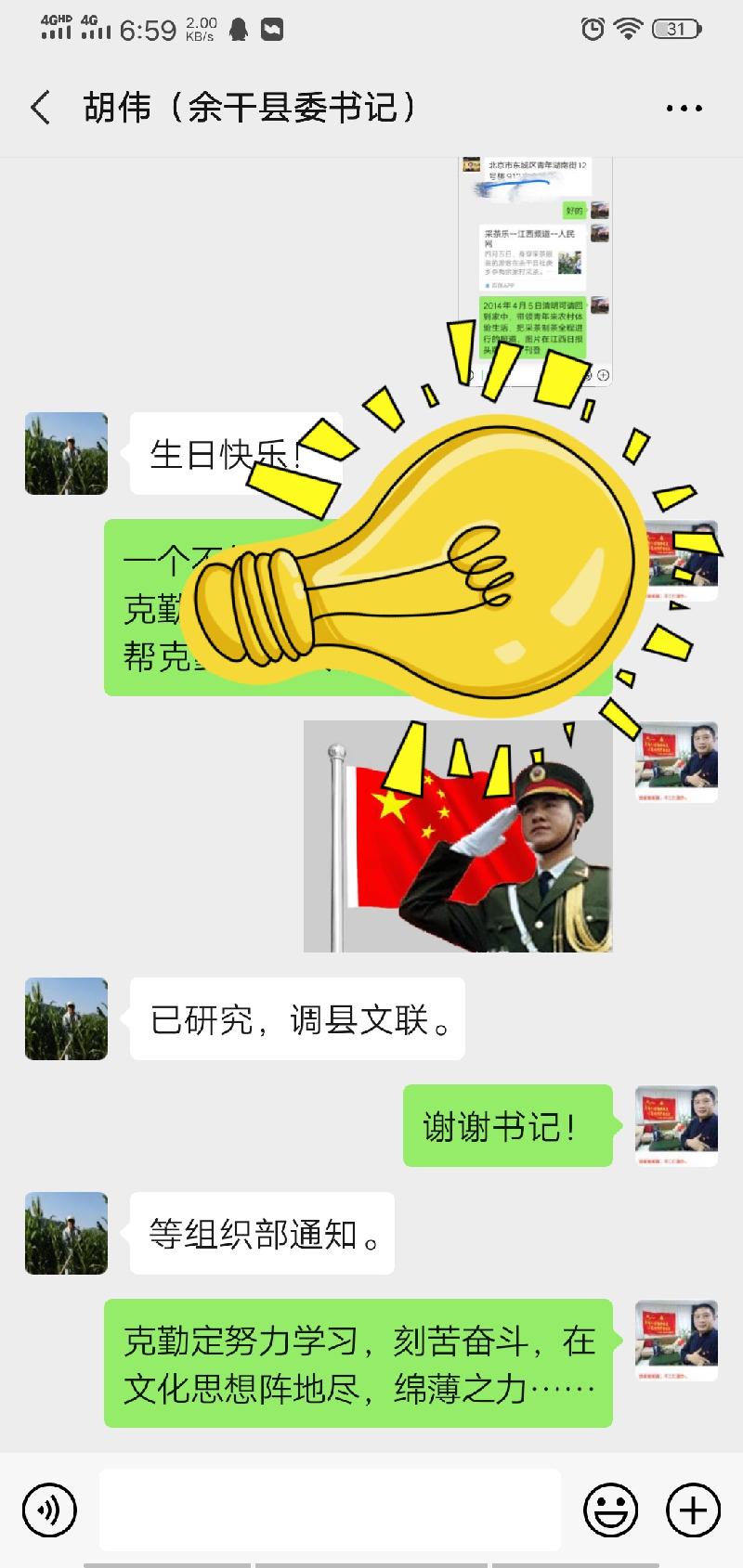Open the chat overflow menu
The height and width of the screenshot is (1568, 743).
(684, 109)
